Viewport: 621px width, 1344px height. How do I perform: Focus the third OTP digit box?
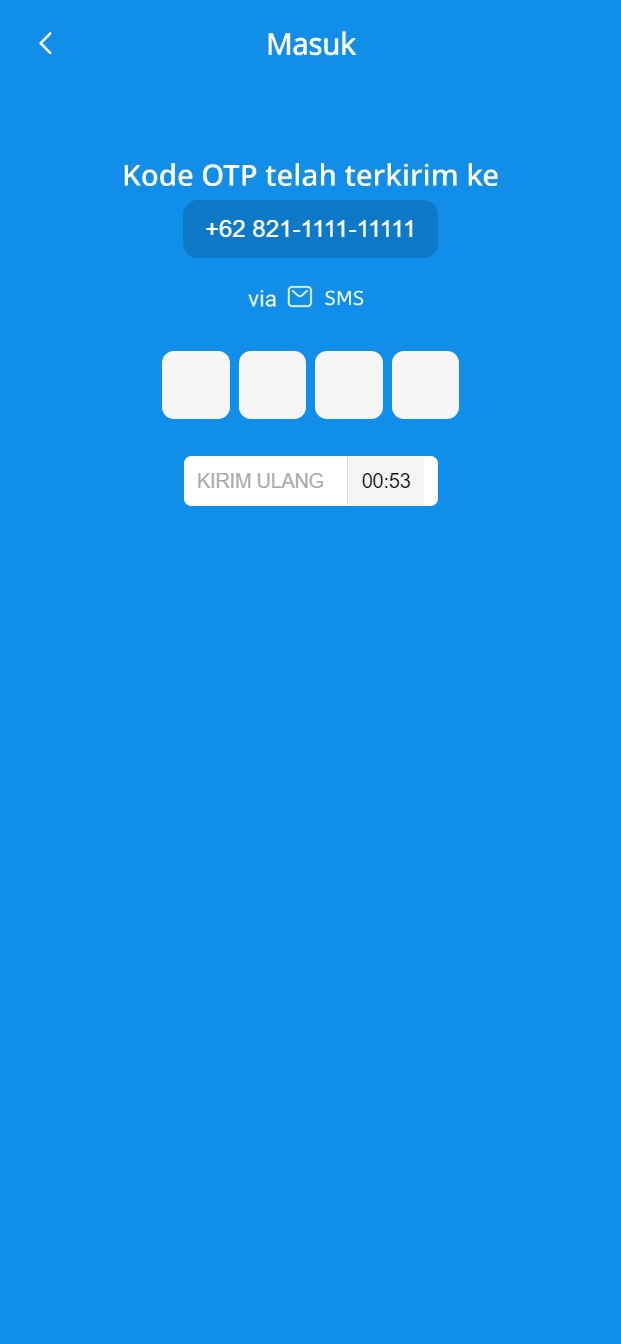pos(349,385)
